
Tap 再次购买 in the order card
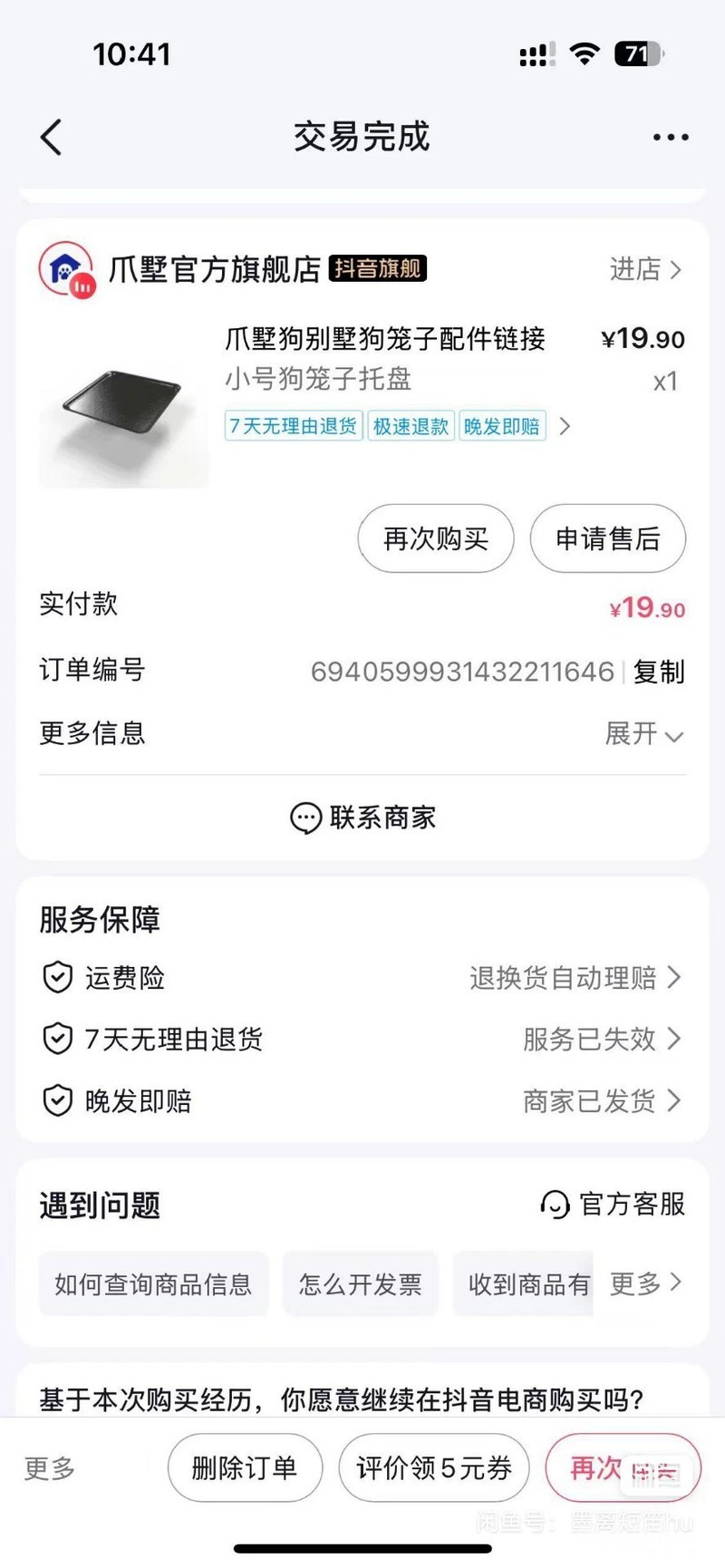coord(436,538)
